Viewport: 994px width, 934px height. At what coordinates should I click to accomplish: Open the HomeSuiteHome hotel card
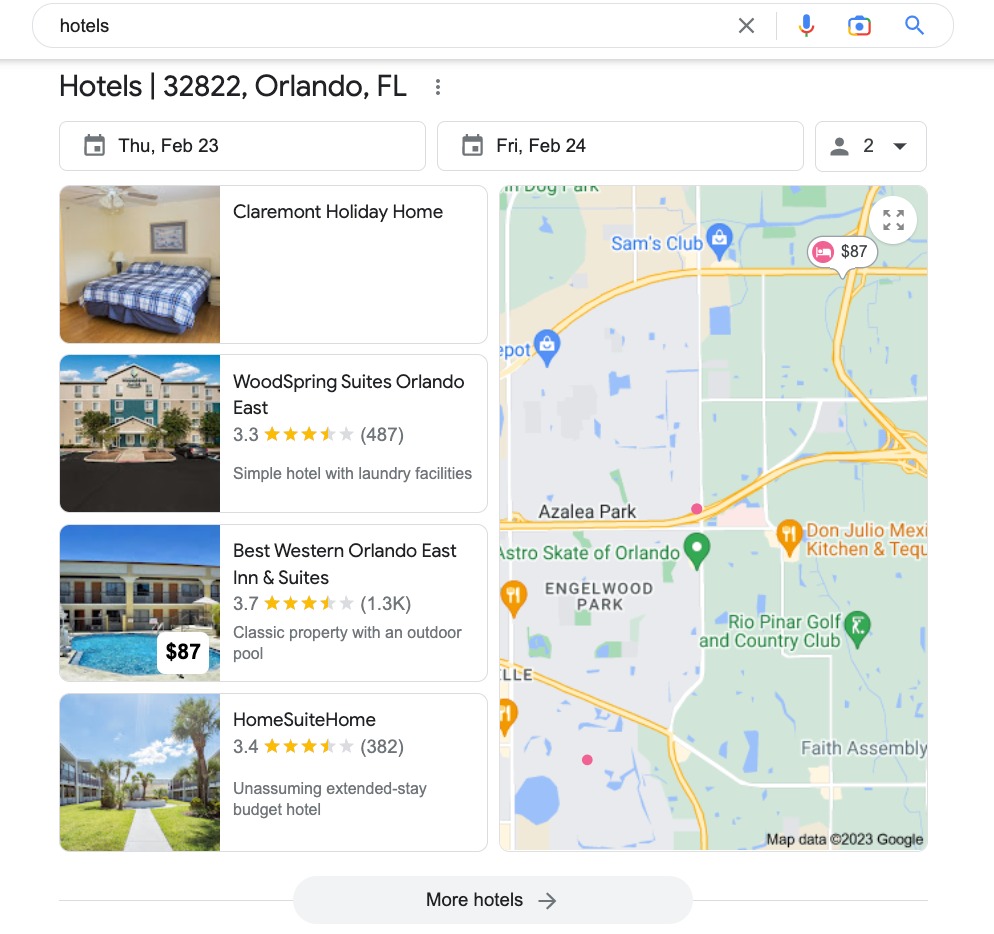[x=304, y=720]
